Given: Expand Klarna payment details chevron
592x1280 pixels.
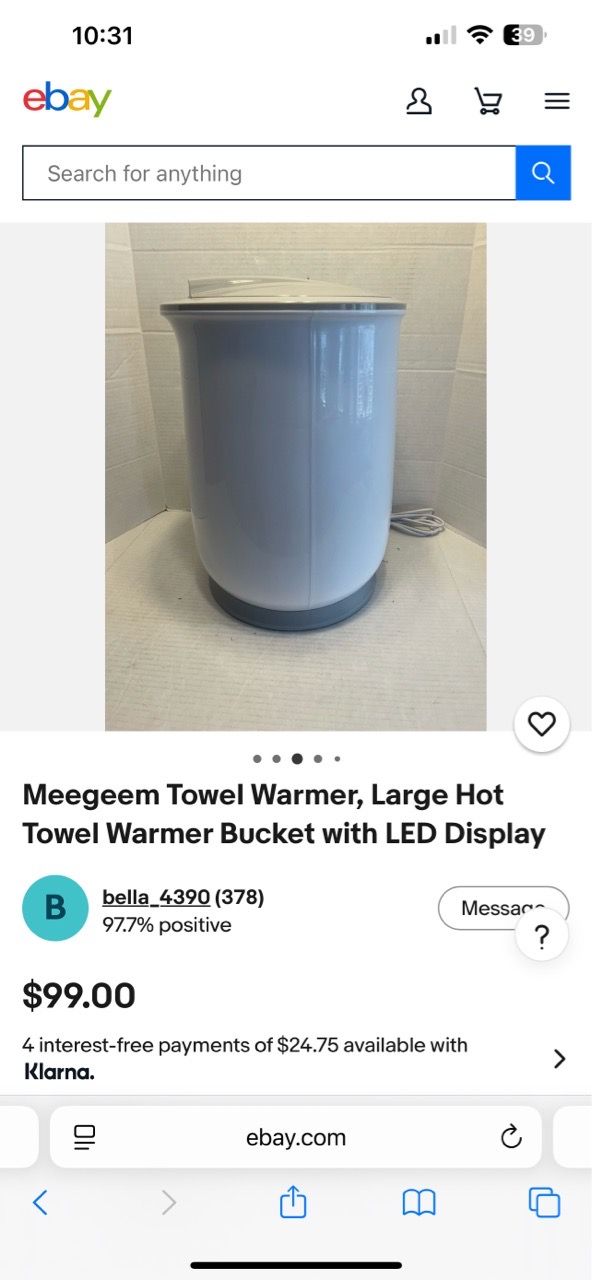Looking at the screenshot, I should pos(559,1058).
